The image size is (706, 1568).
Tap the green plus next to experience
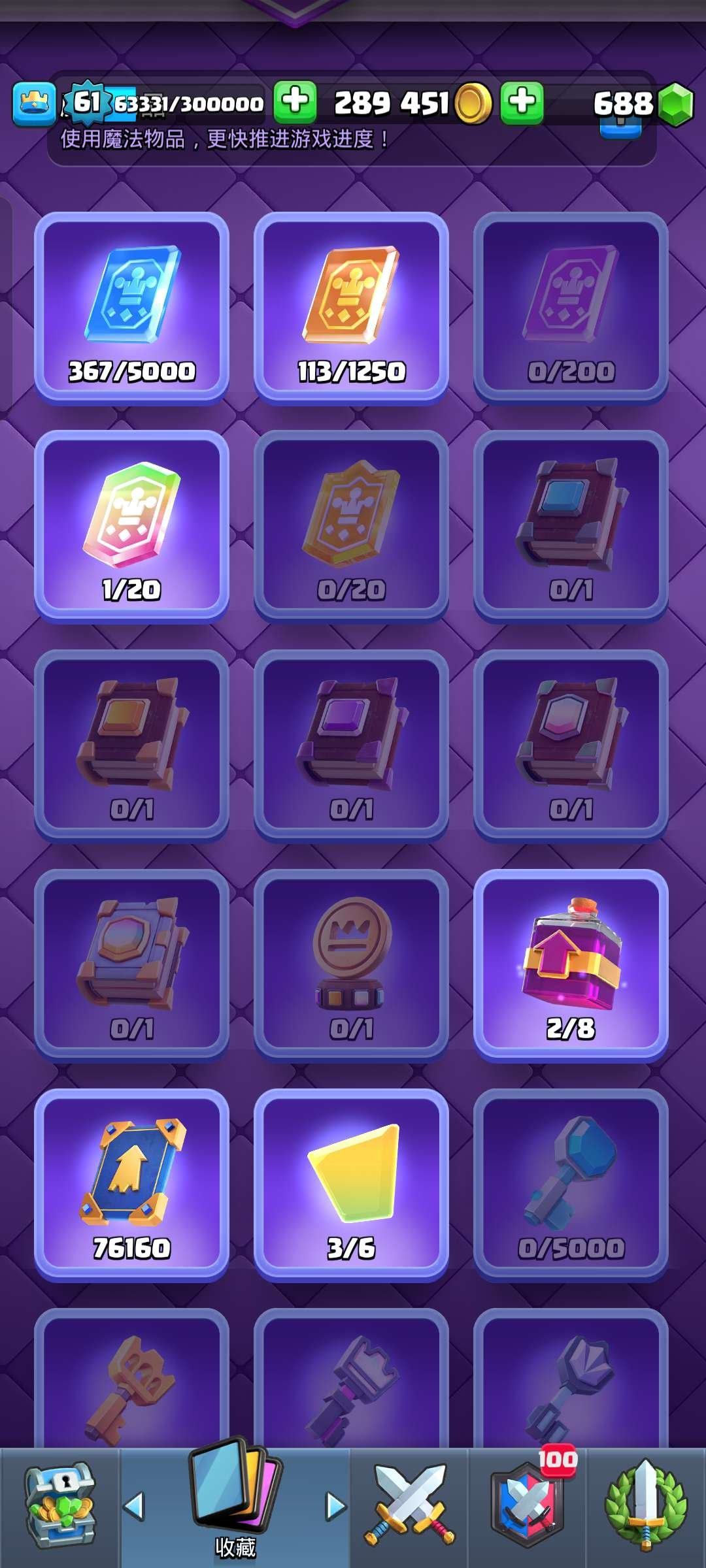pos(295,103)
